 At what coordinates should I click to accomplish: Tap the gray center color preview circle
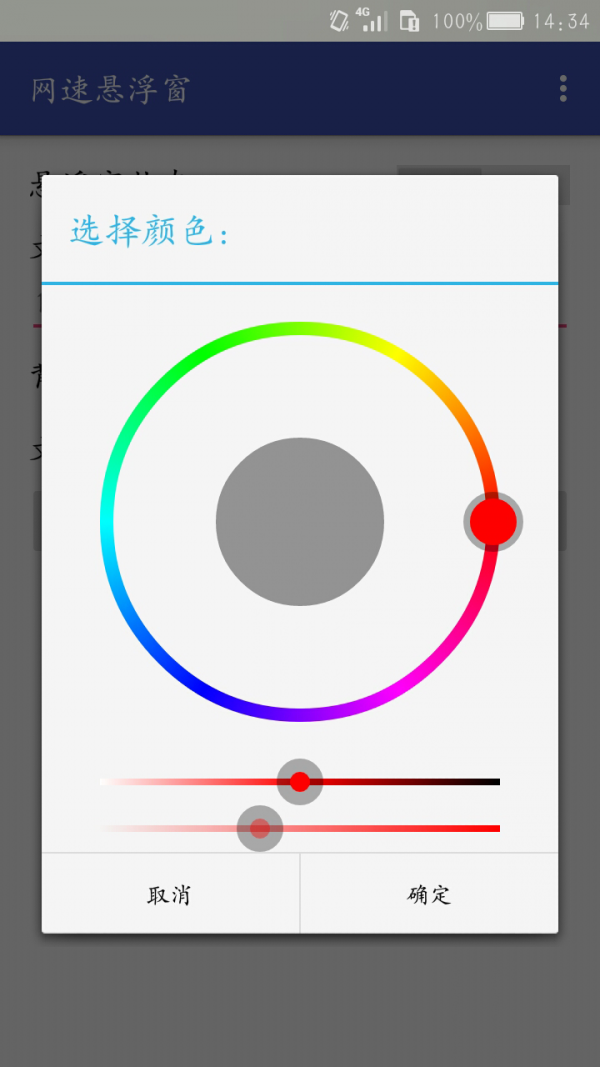[x=300, y=521]
